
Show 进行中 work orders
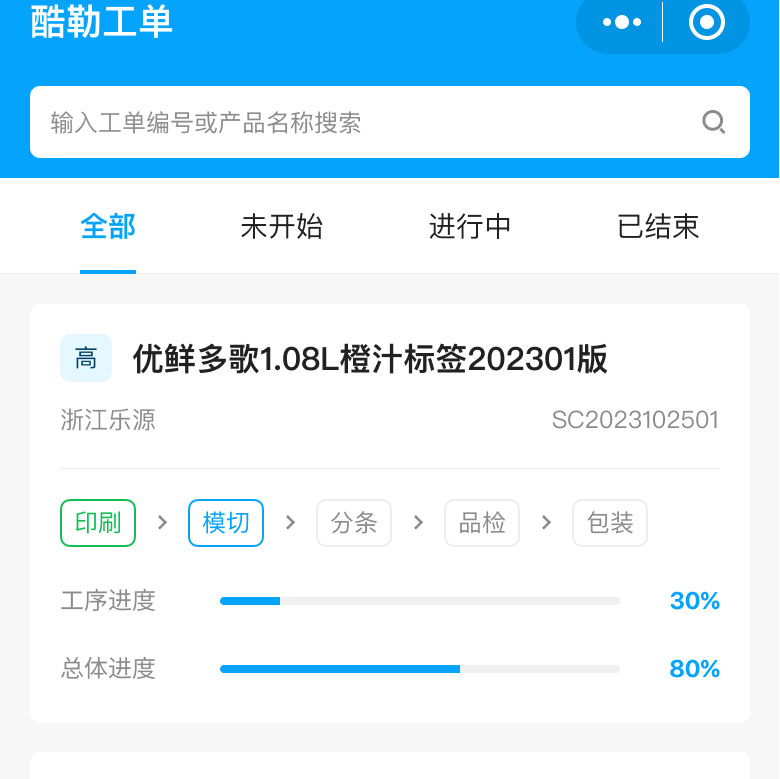click(x=470, y=227)
